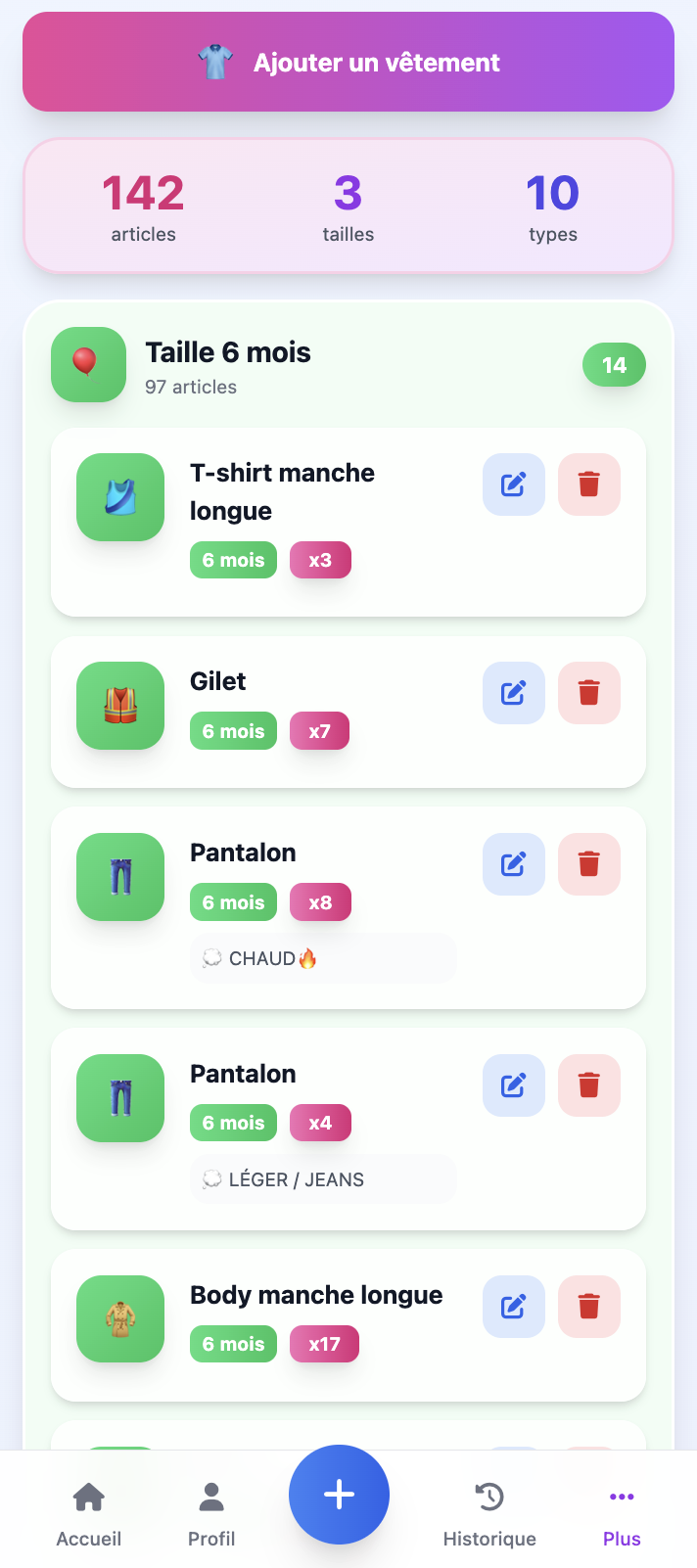Delete the Pantalon CHAUD item

point(589,864)
